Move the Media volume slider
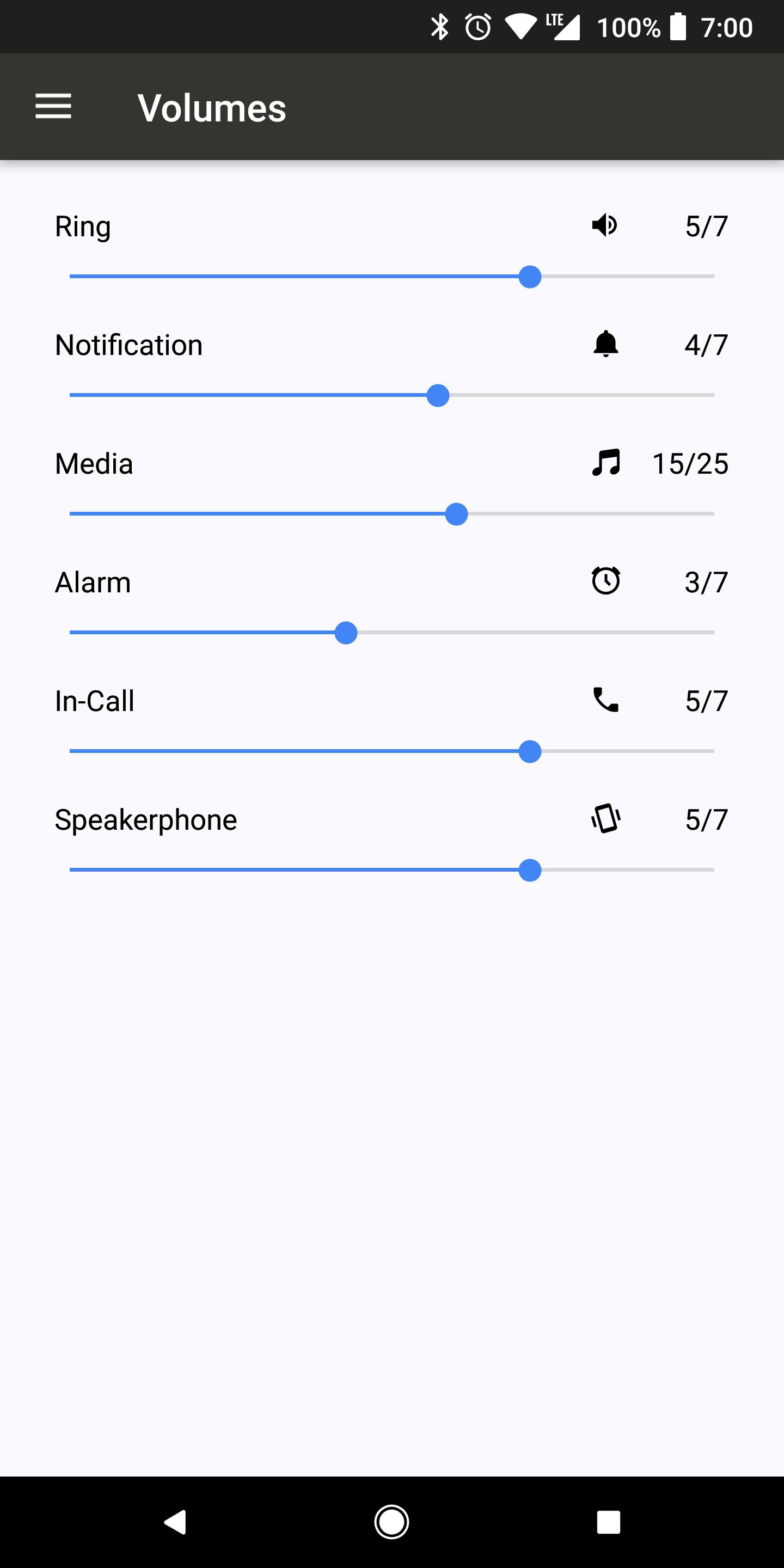The image size is (784, 1568). (x=457, y=514)
